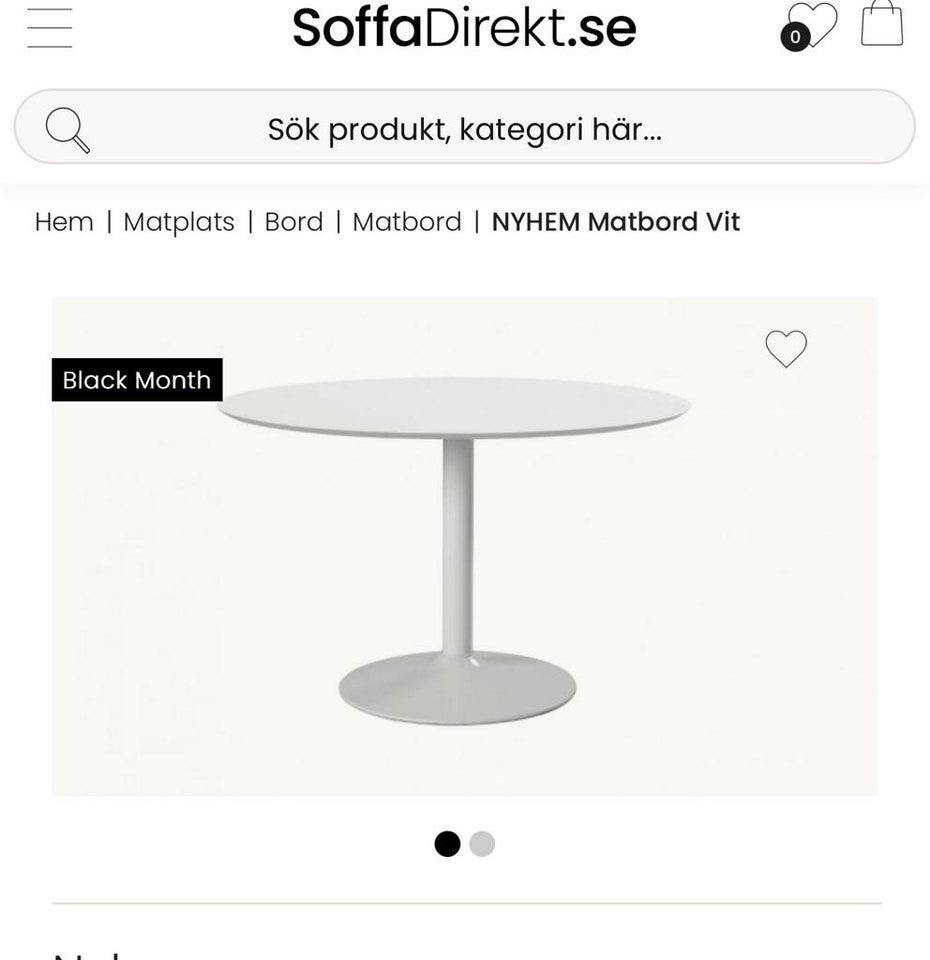The image size is (930, 960).
Task: Click the search field placeholder text
Action: pyautogui.click(x=465, y=129)
